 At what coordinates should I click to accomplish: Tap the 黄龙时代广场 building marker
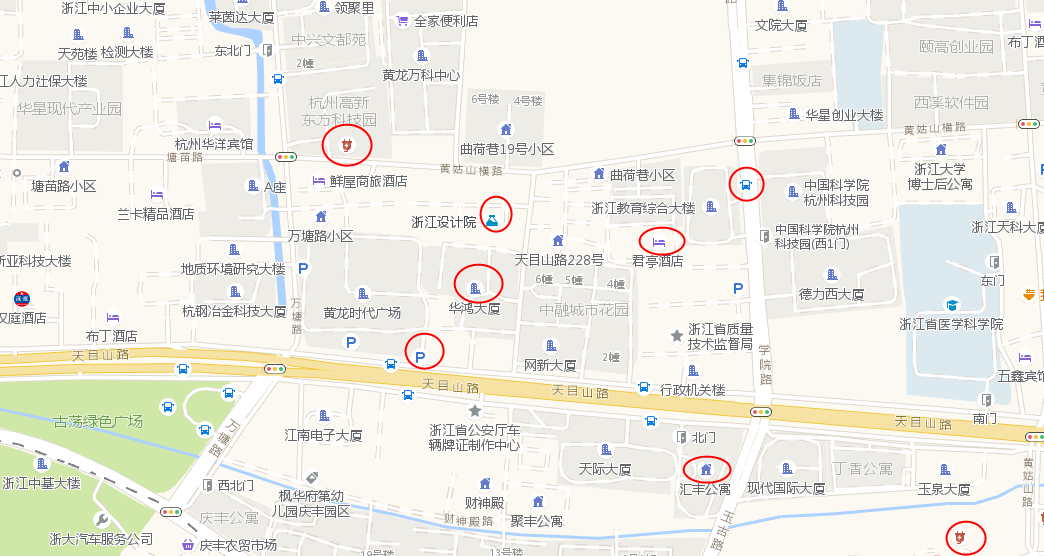click(x=363, y=294)
